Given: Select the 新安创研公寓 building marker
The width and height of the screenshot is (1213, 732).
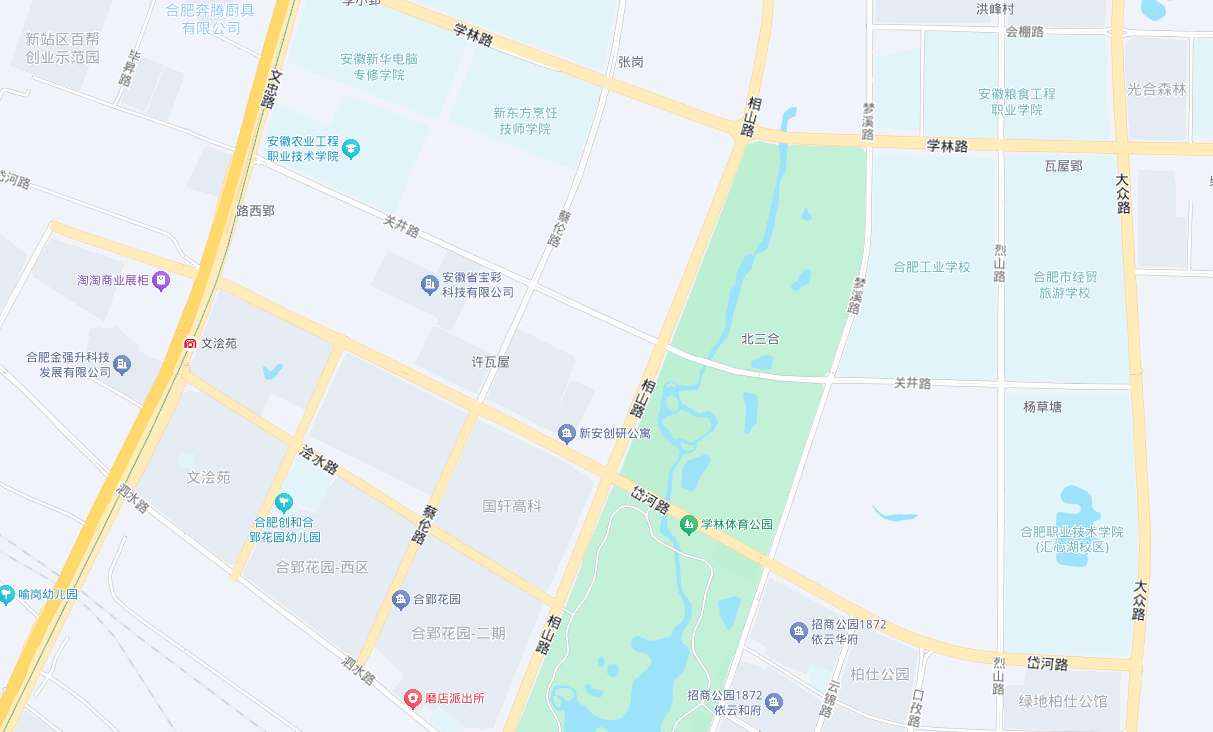Looking at the screenshot, I should tap(567, 433).
